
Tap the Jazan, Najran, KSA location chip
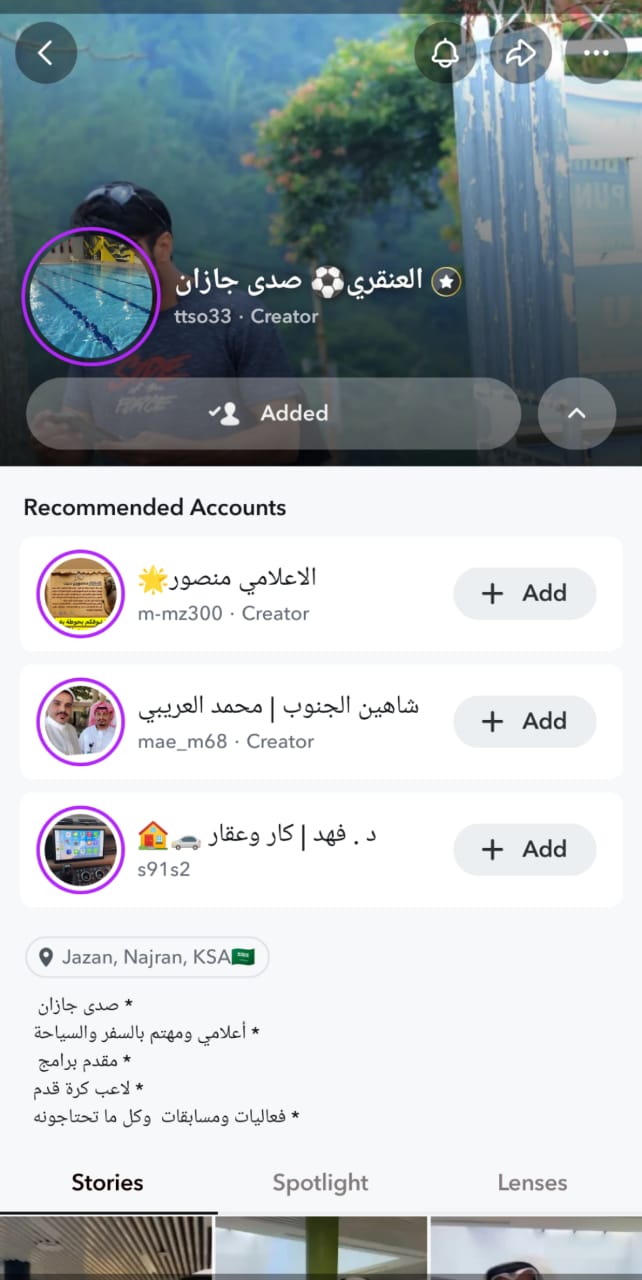tap(147, 957)
